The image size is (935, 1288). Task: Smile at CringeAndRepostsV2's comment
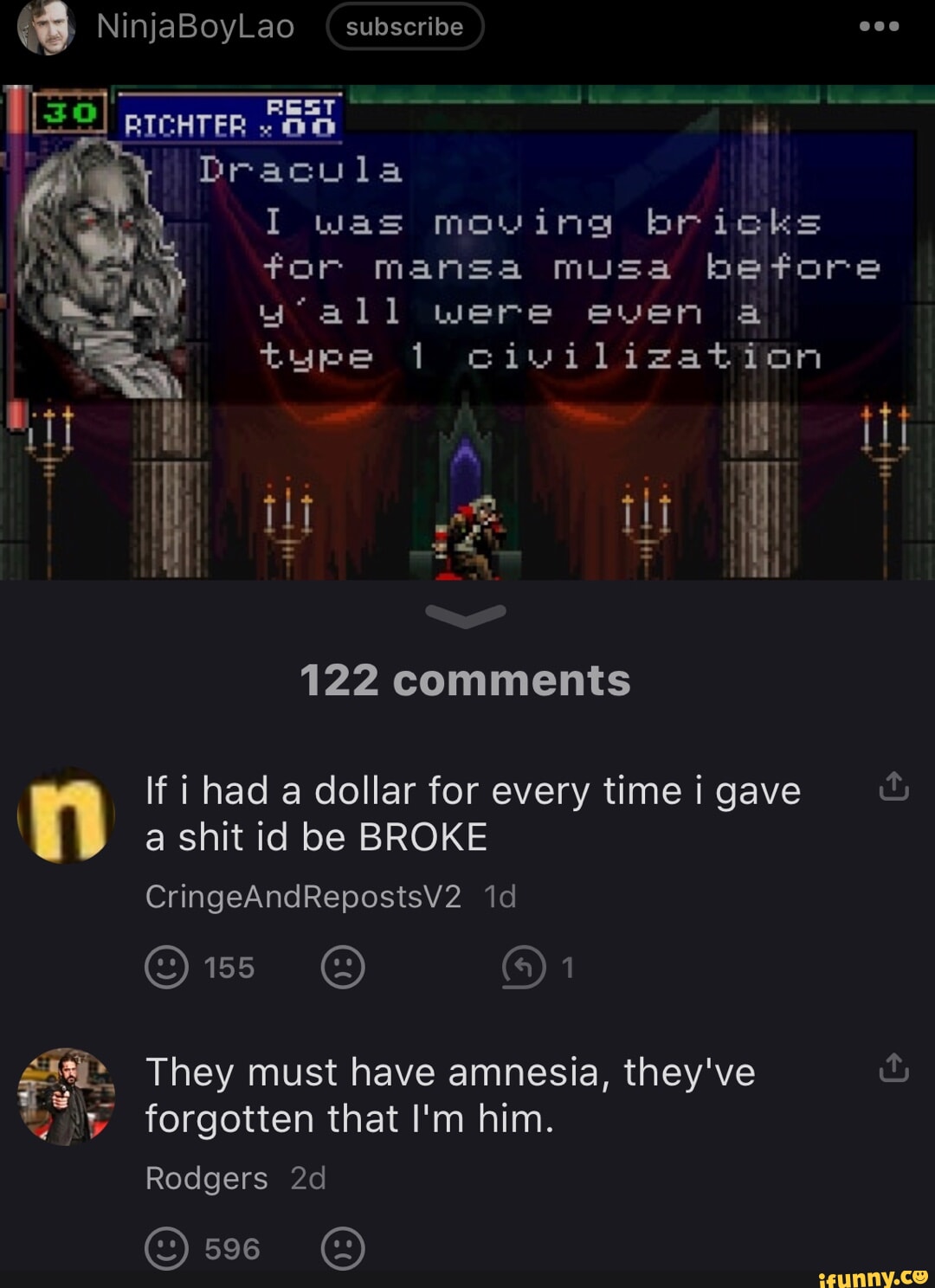(166, 967)
